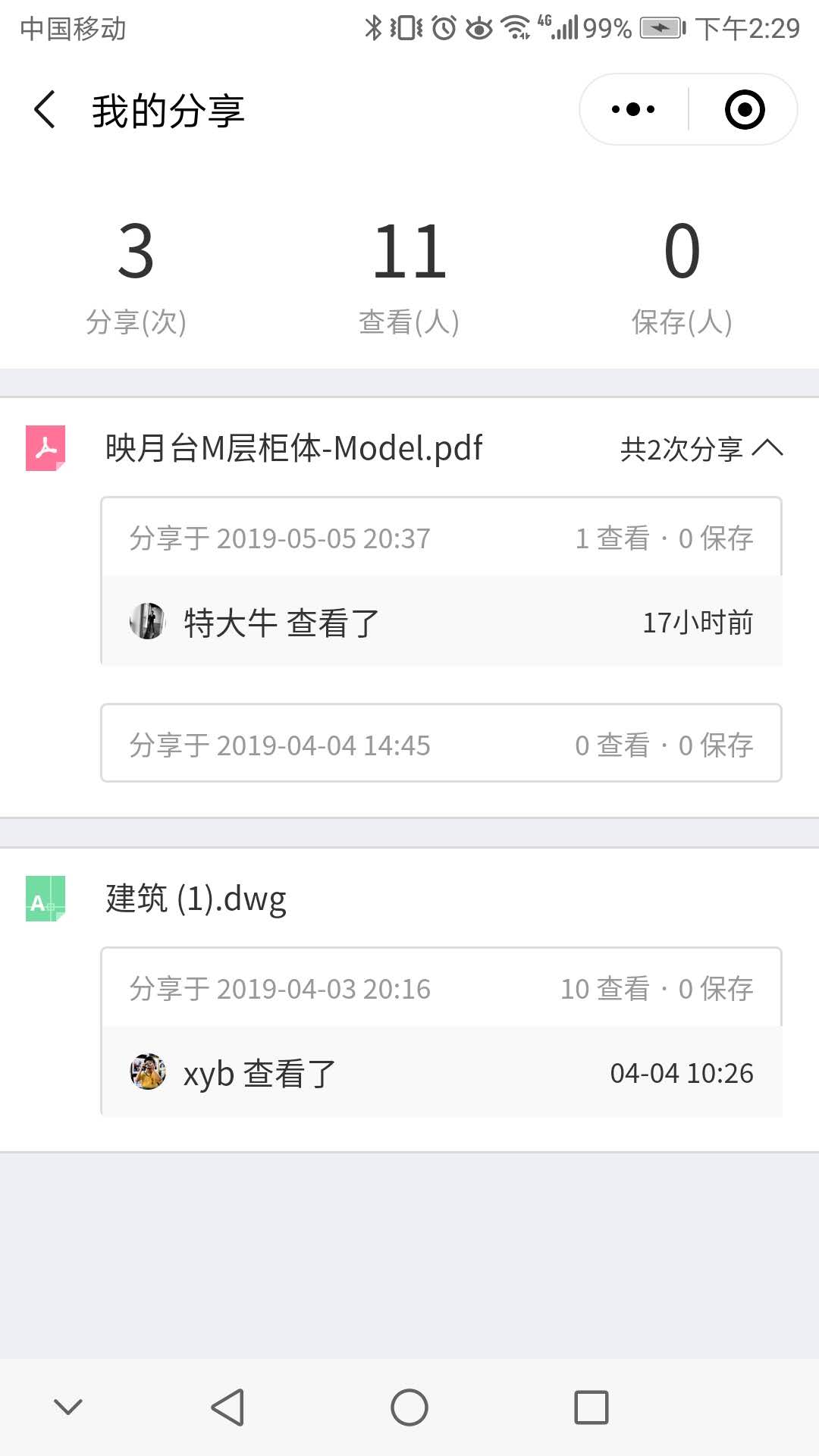View xyb viewer entry
This screenshot has width=819, height=1456.
pyautogui.click(x=441, y=1072)
